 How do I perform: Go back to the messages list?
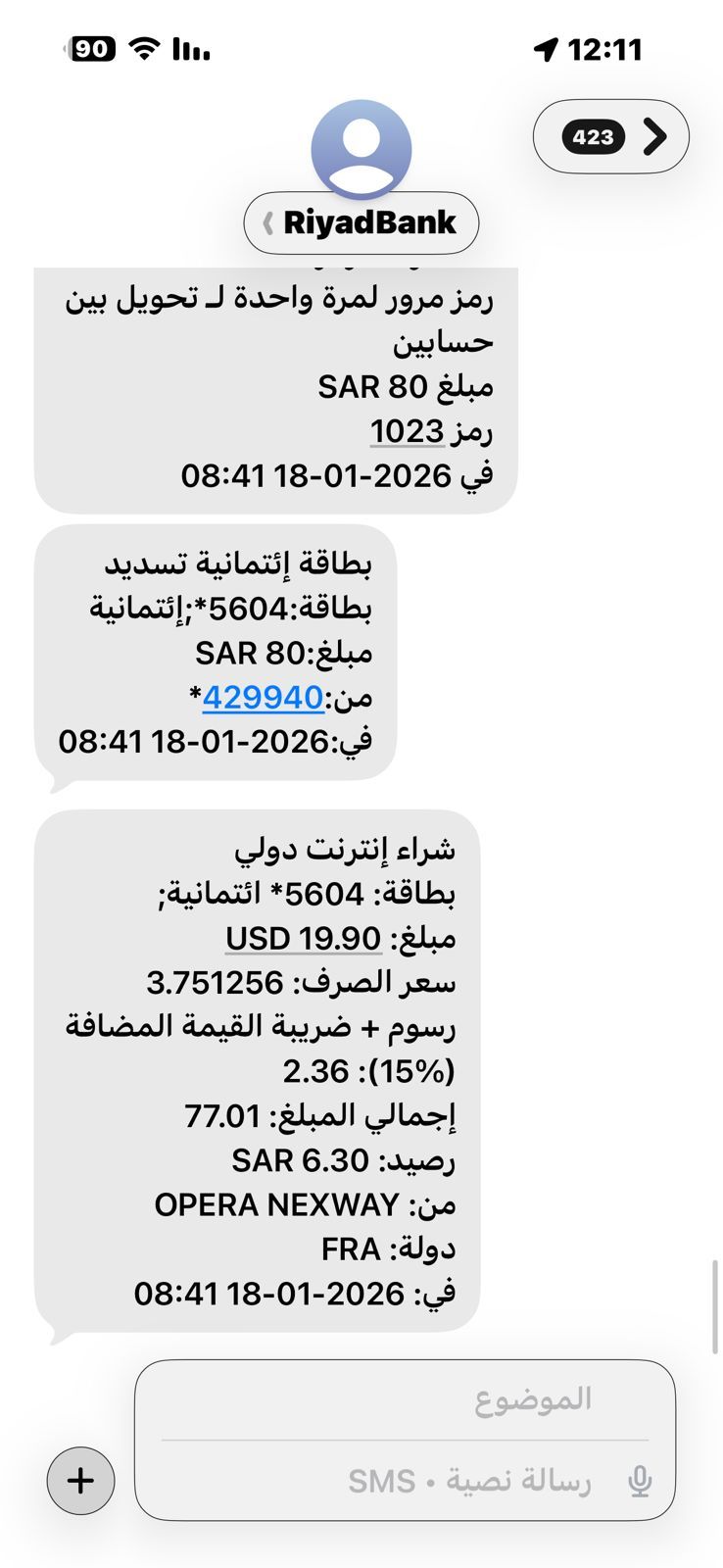click(611, 137)
